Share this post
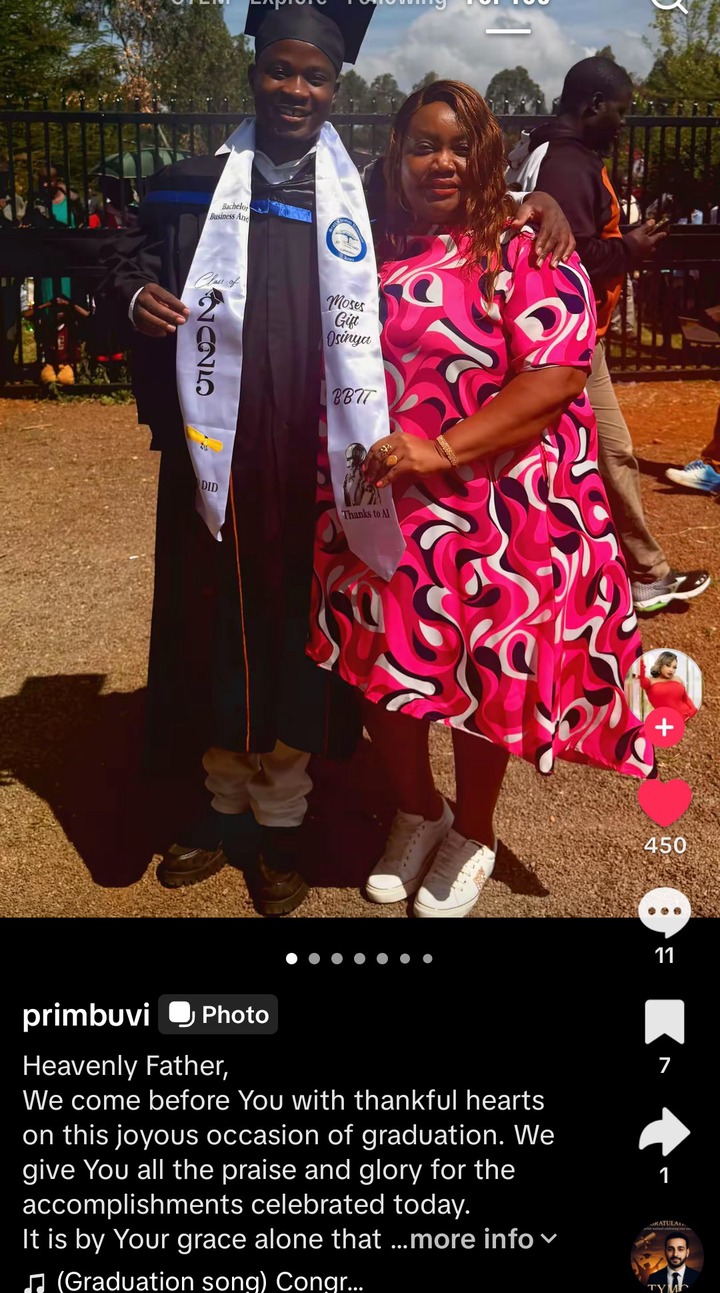This screenshot has width=720, height=1293. click(664, 1131)
